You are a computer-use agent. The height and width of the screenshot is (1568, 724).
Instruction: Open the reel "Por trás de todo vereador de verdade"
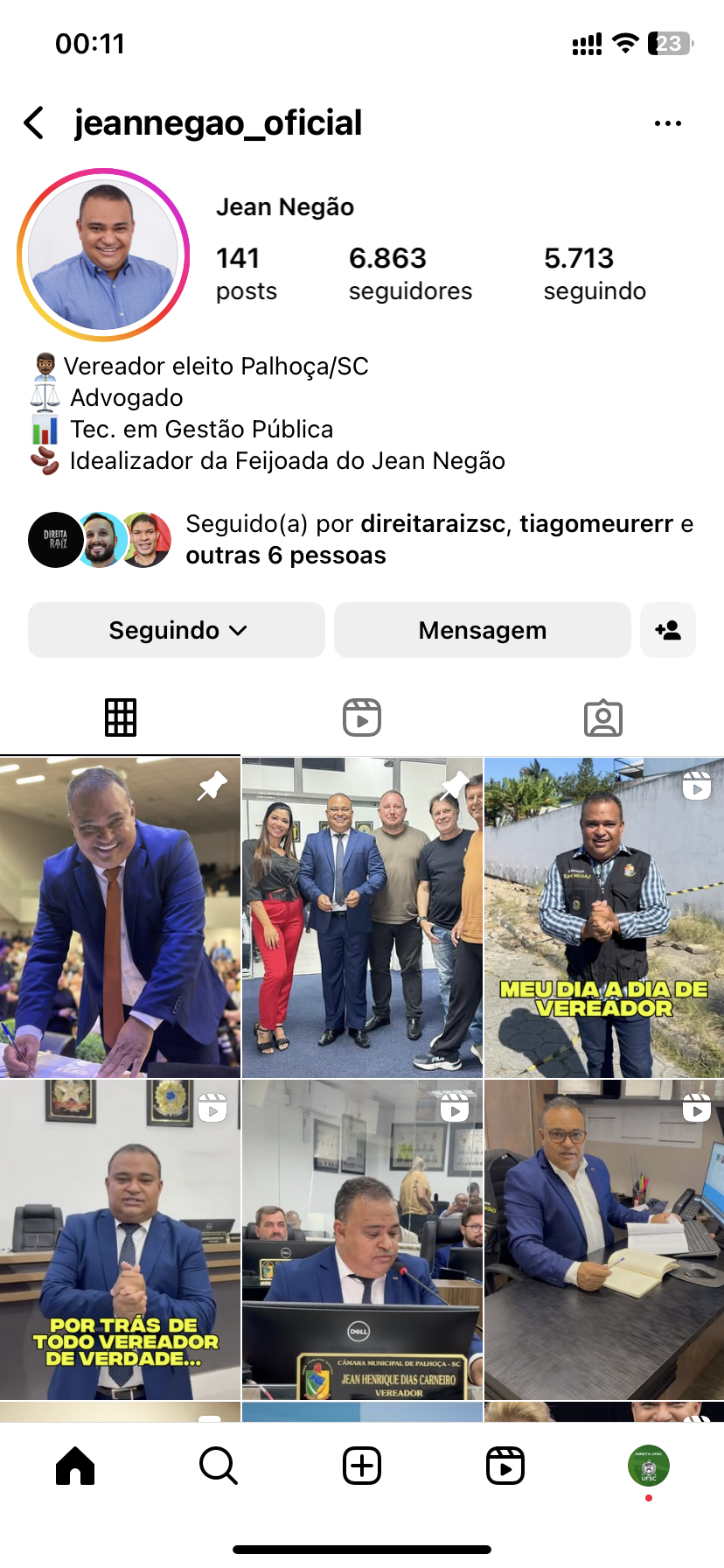coord(120,1239)
